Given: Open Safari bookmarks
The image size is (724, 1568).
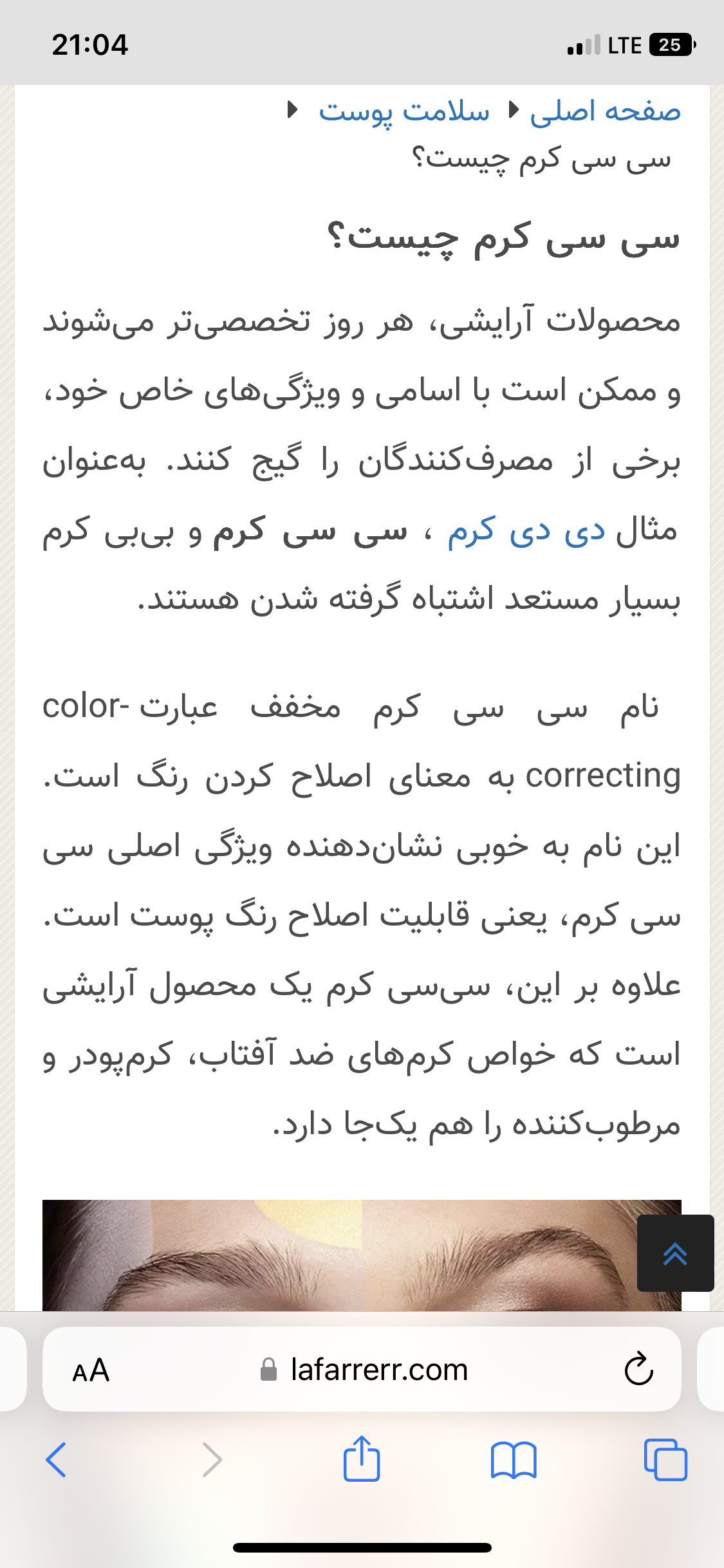Looking at the screenshot, I should click(513, 1459).
